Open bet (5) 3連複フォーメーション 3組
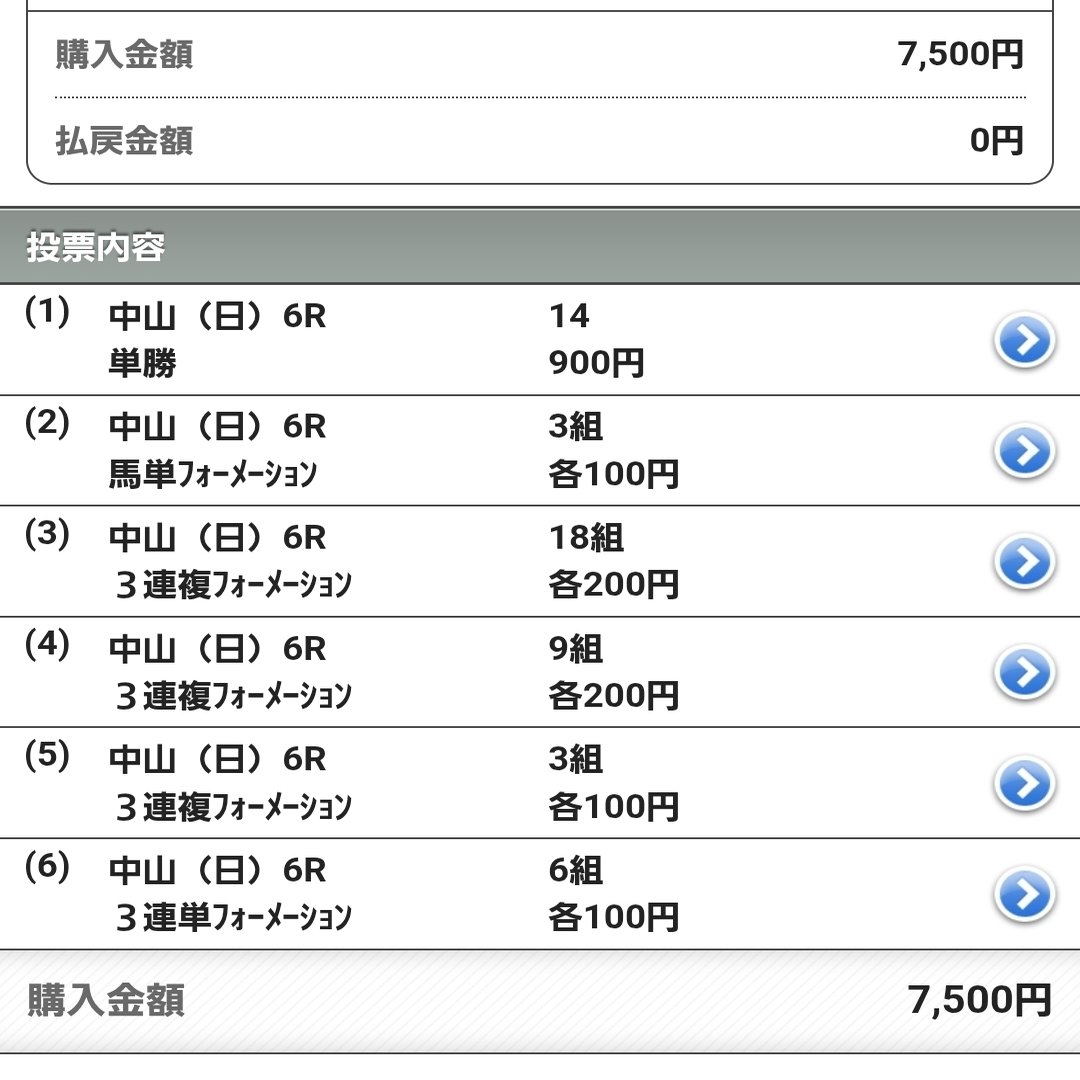Viewport: 1080px width, 1080px height. [x=1025, y=785]
